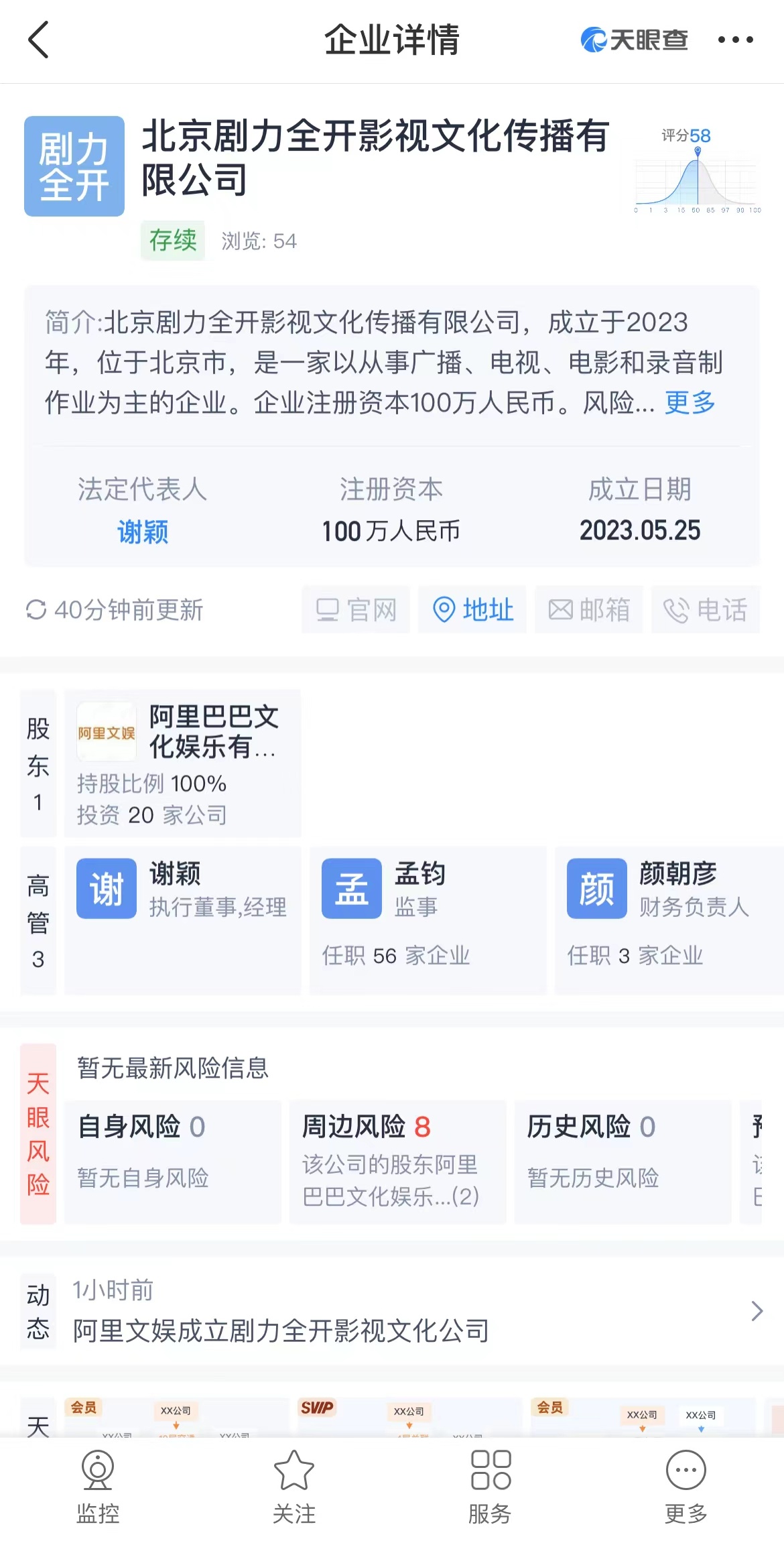Open shareholder card 阿里巴巴文化娱乐有…
The height and width of the screenshot is (1547, 784).
183,763
